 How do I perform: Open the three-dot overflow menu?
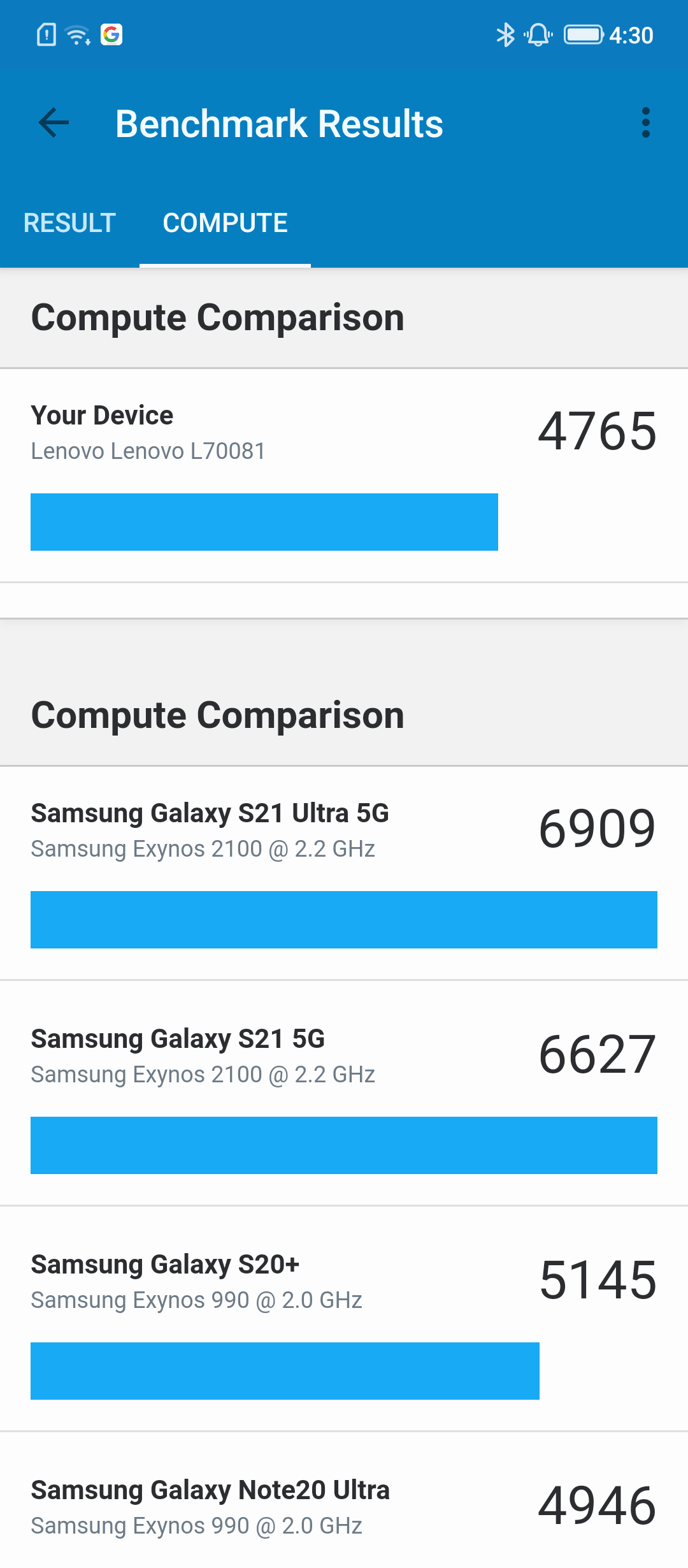pyautogui.click(x=646, y=122)
